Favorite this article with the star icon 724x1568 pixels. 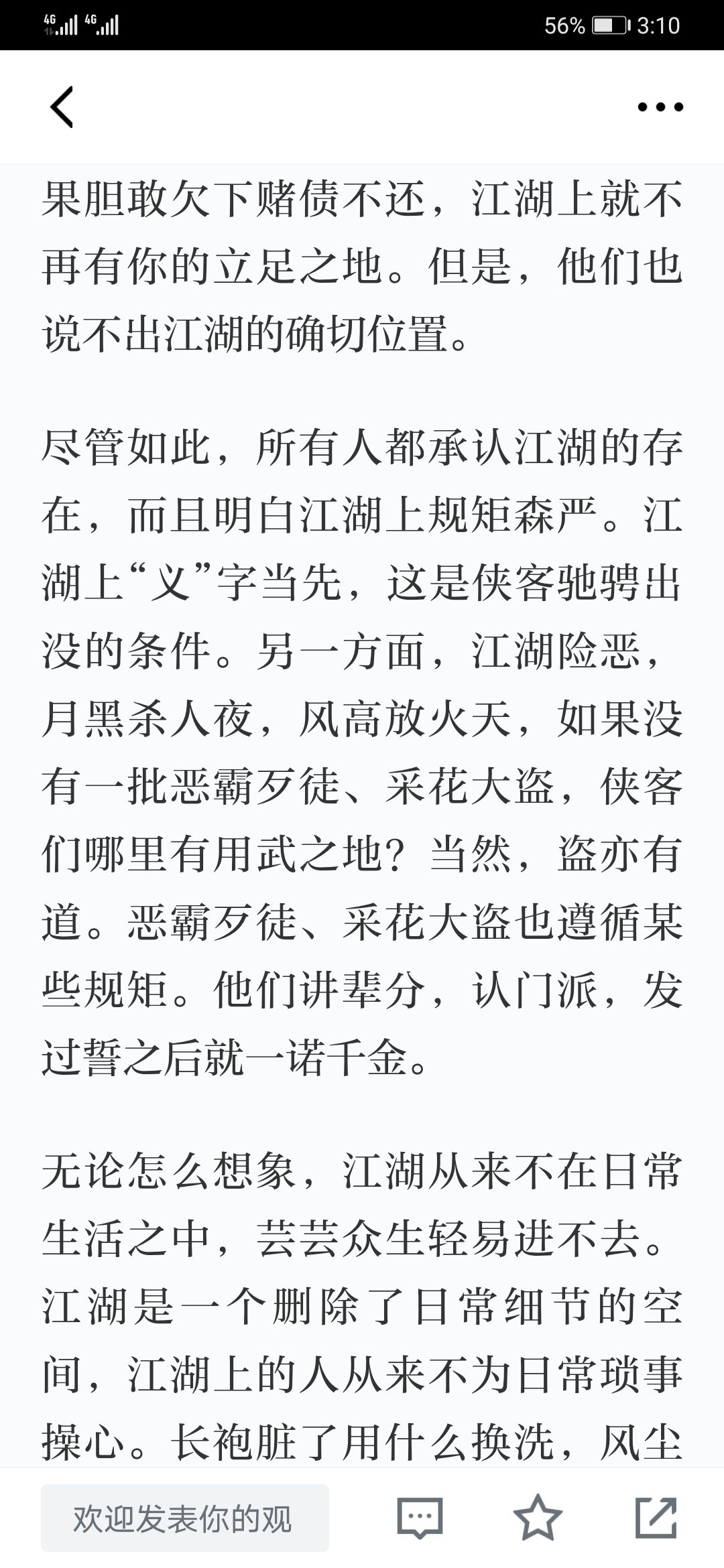point(538,1517)
